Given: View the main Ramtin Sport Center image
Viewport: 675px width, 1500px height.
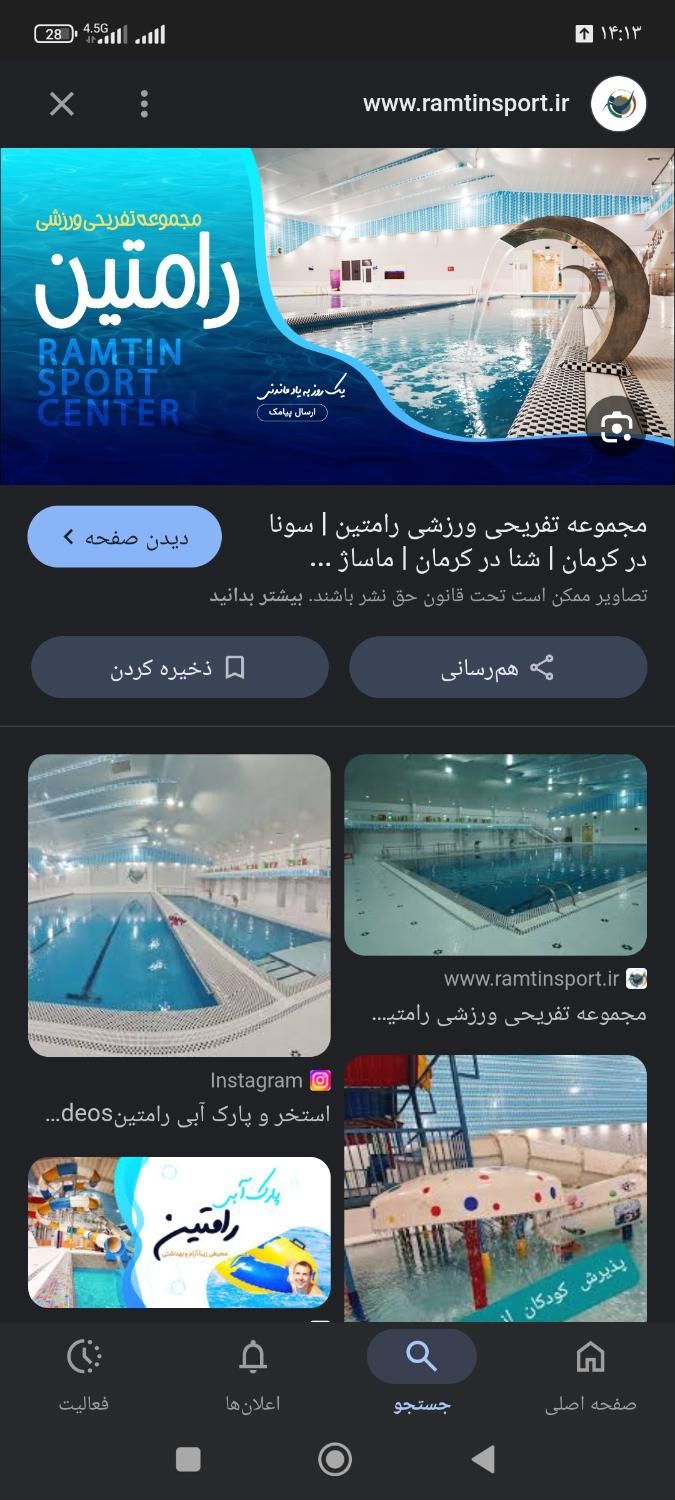Looking at the screenshot, I should pyautogui.click(x=337, y=316).
